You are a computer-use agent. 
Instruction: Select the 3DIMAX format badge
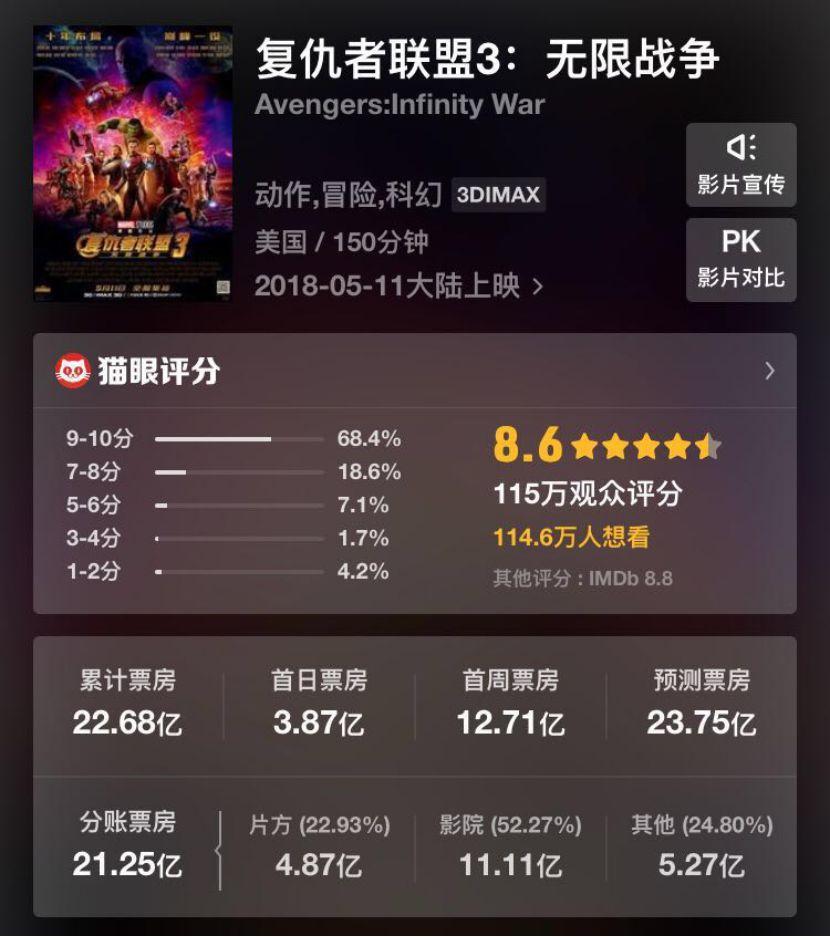(499, 196)
